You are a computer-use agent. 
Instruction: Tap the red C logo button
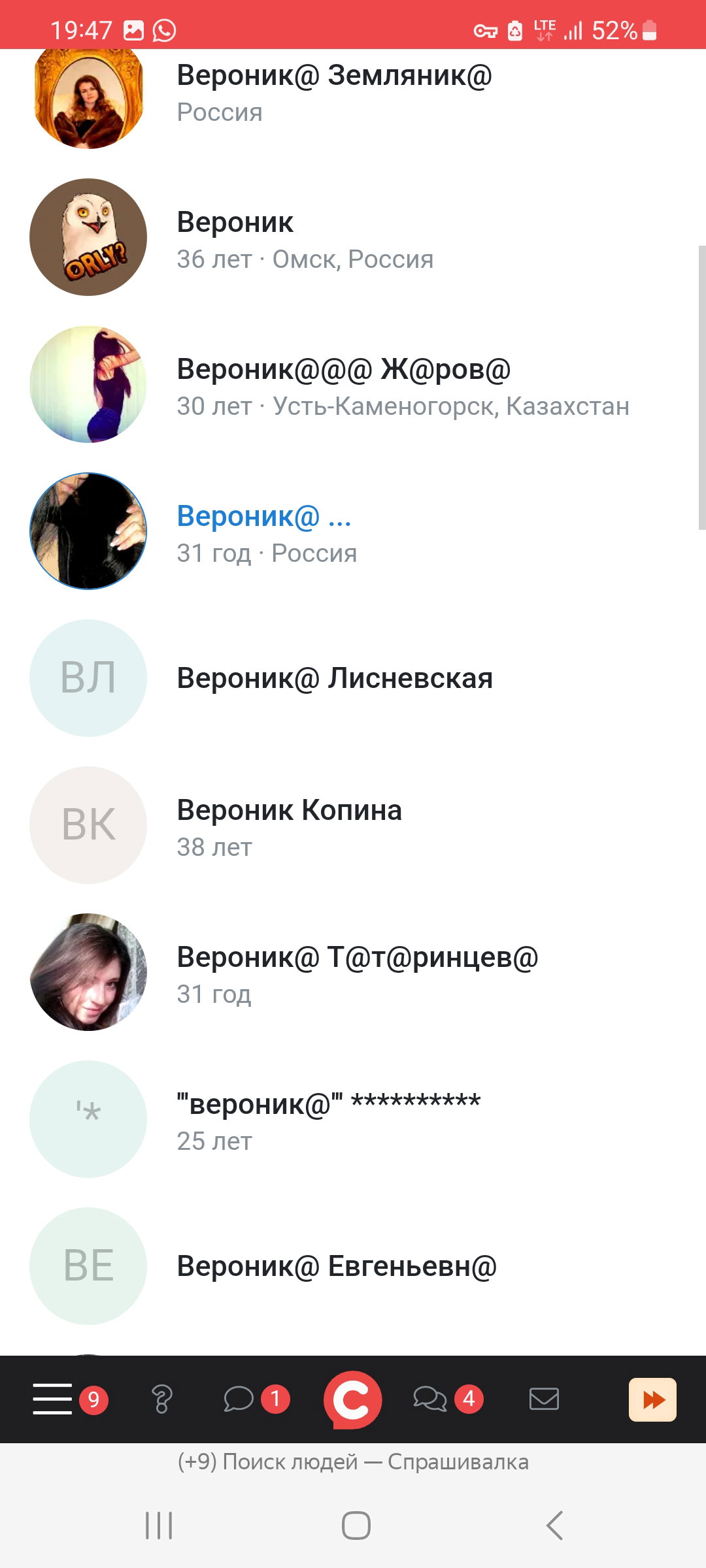pyautogui.click(x=352, y=1399)
